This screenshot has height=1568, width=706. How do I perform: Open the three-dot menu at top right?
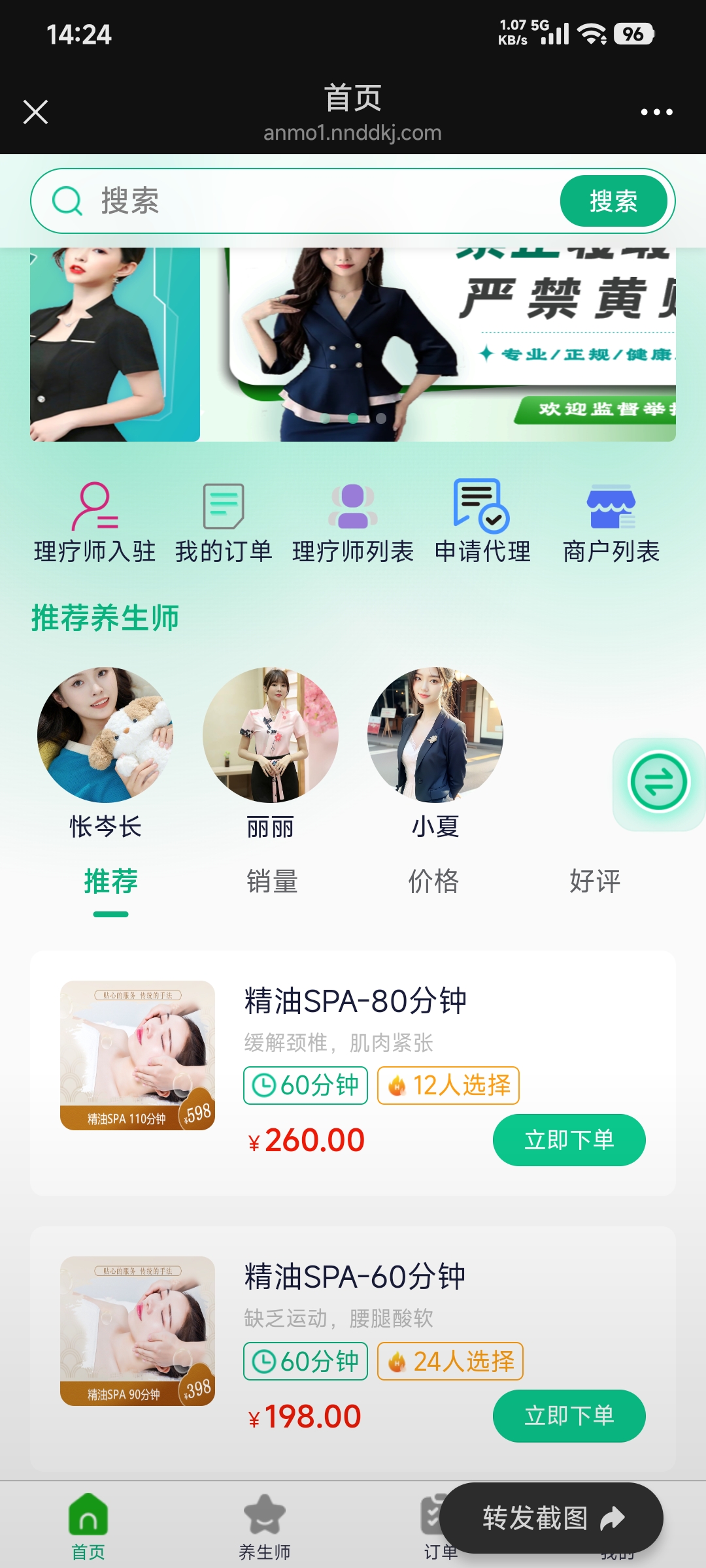pyautogui.click(x=657, y=111)
